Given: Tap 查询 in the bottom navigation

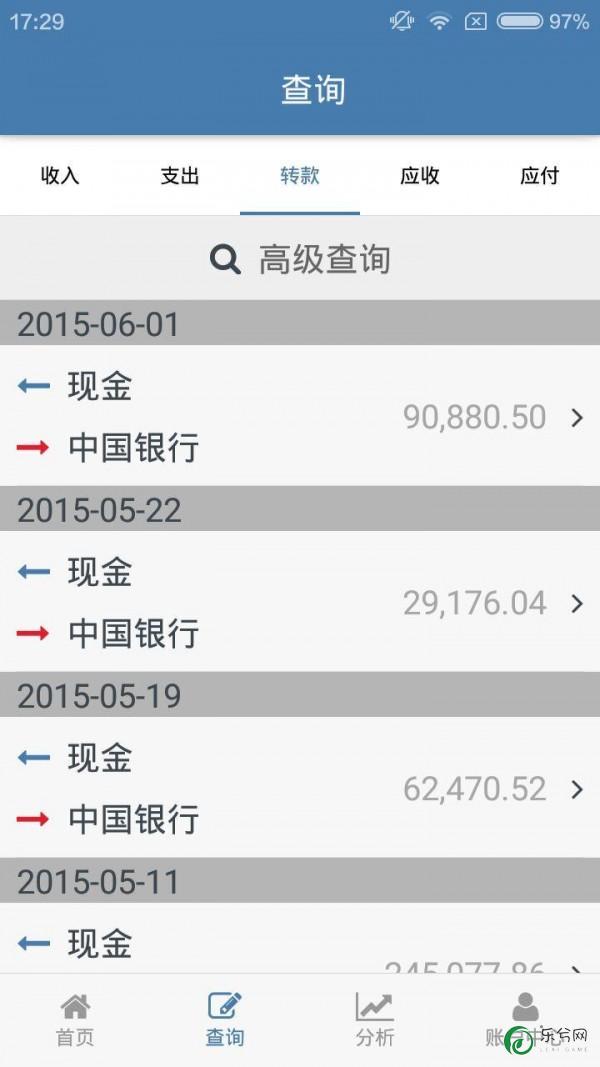Looking at the screenshot, I should pos(224,1020).
